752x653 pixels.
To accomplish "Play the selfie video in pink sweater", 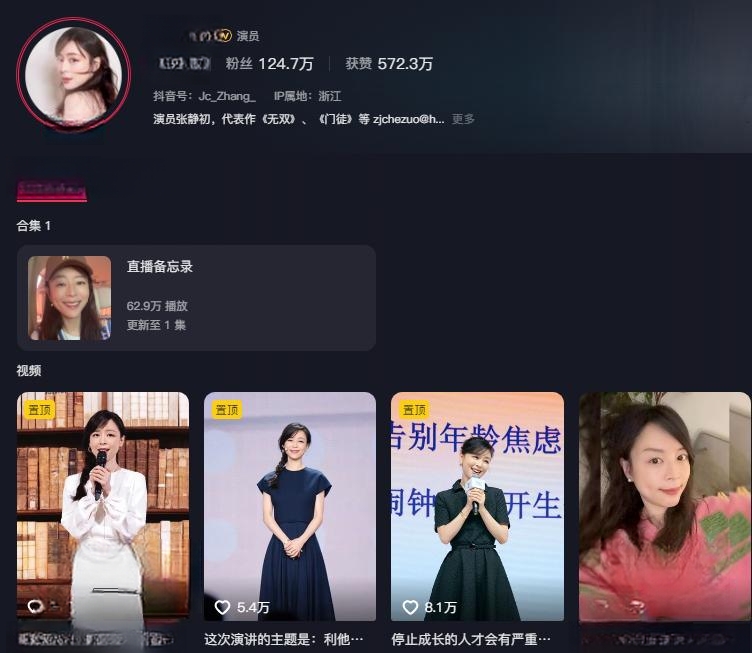I will click(x=665, y=505).
